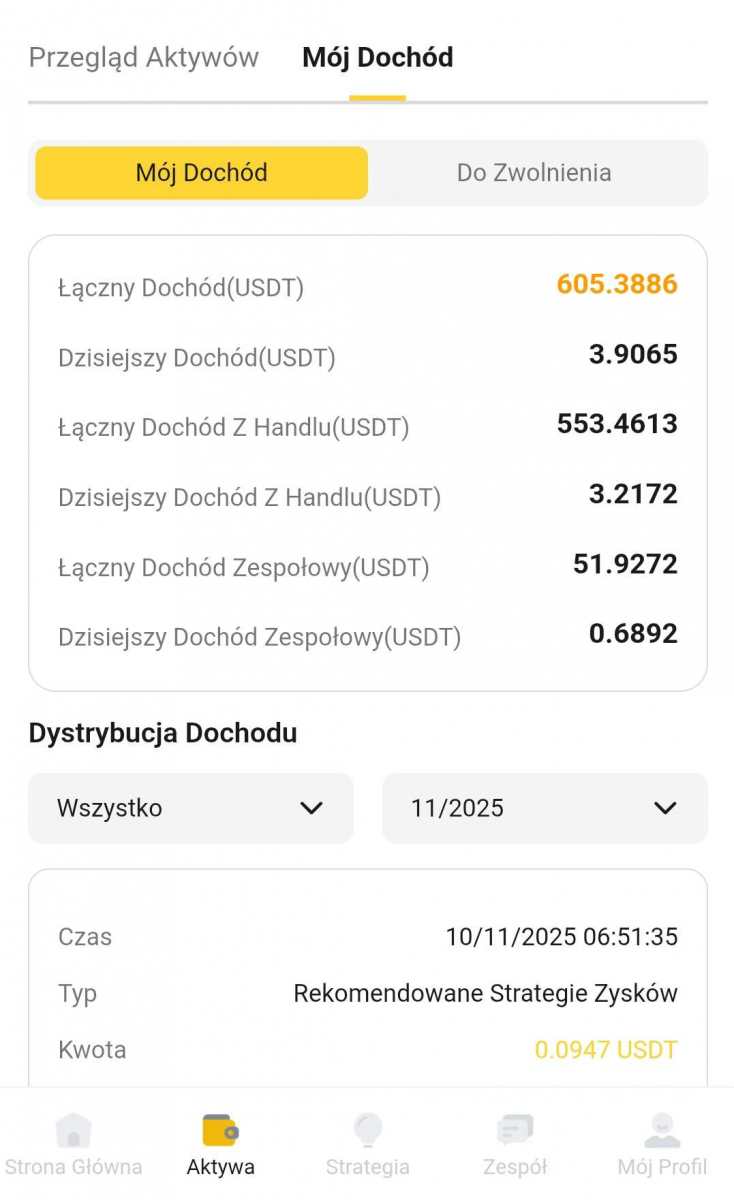Select the transaction timestamp 10/11/2025 06:51:35
This screenshot has width=734, height=1200.
coord(563,937)
